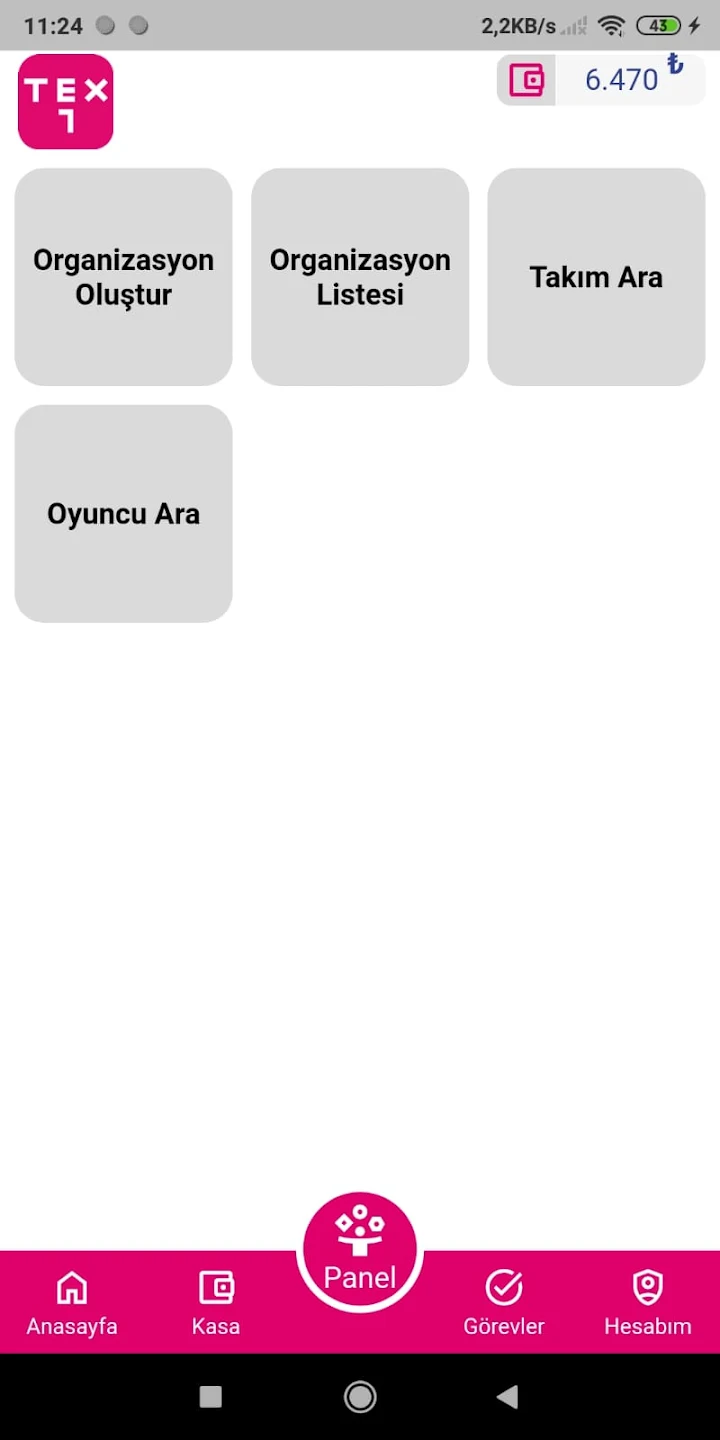Screen dimensions: 720x1440
Task: Tap the system back button
Action: pyautogui.click(x=508, y=1397)
